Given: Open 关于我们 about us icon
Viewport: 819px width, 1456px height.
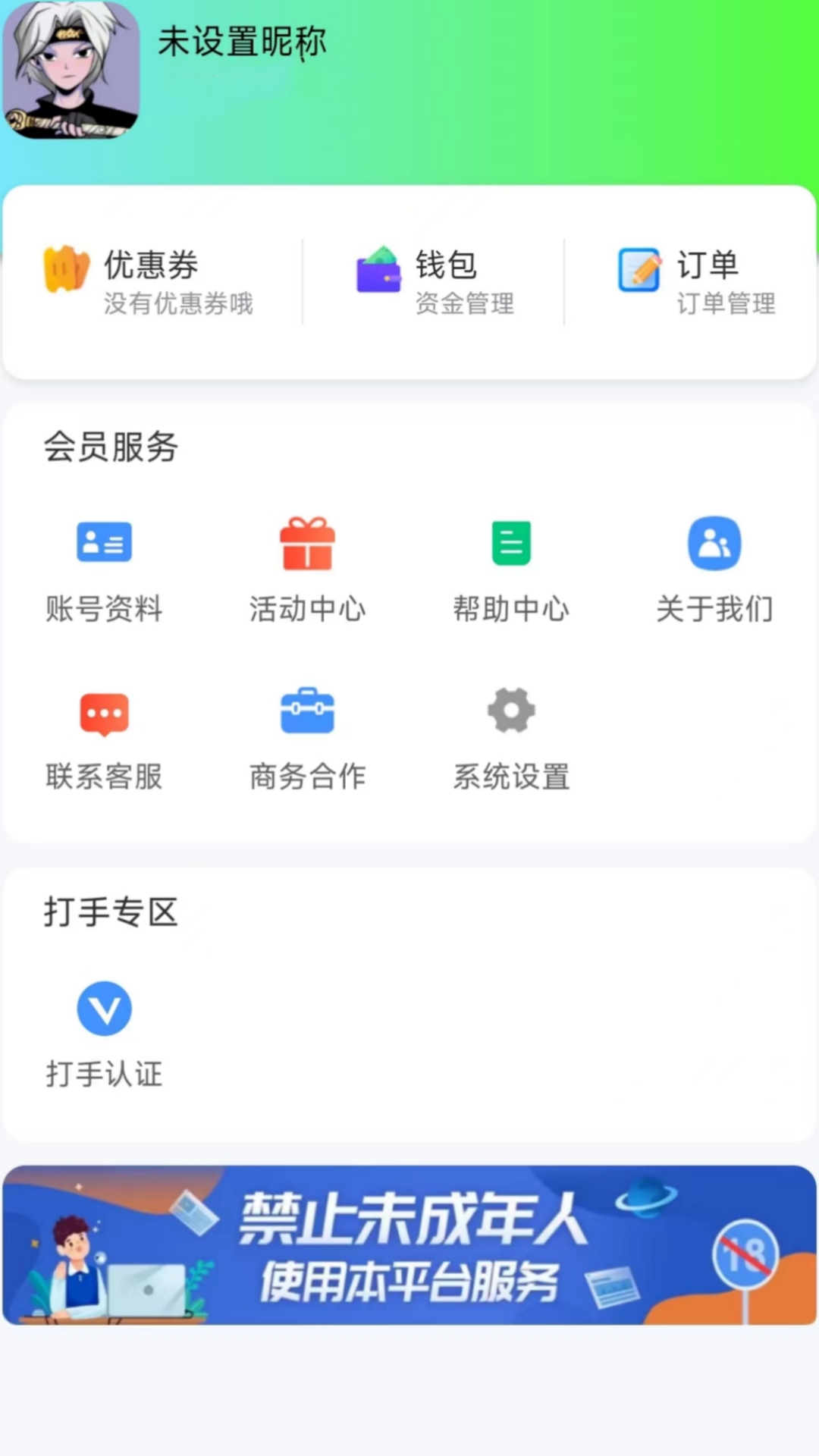Looking at the screenshot, I should (714, 541).
